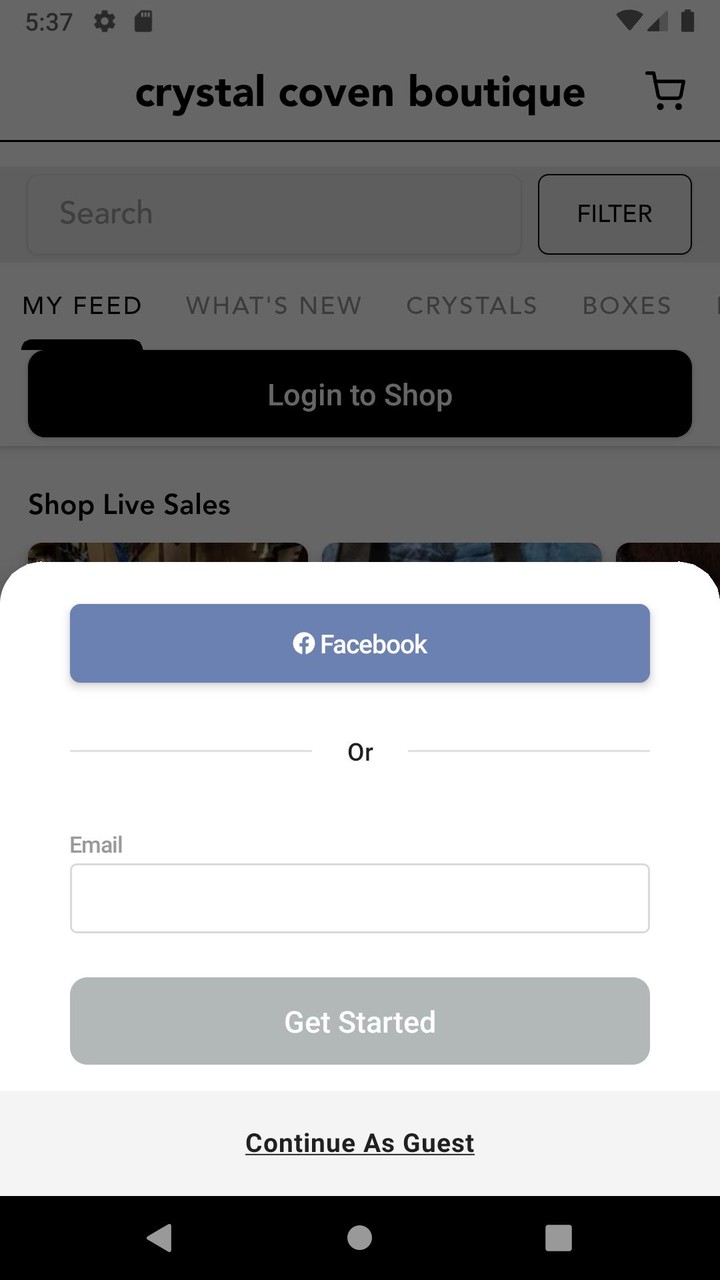Image resolution: width=720 pixels, height=1280 pixels.
Task: Open the shopping cart
Action: coord(665,91)
